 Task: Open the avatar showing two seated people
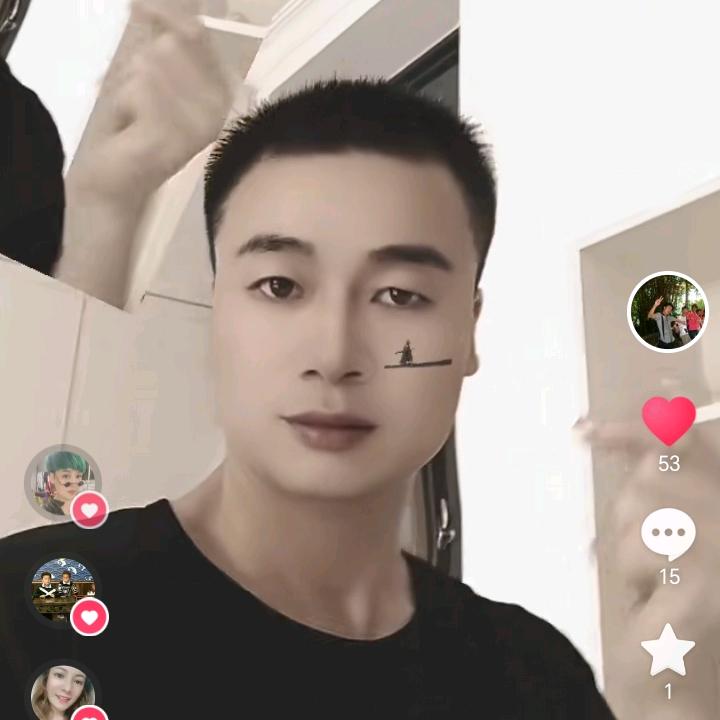pyautogui.click(x=62, y=590)
